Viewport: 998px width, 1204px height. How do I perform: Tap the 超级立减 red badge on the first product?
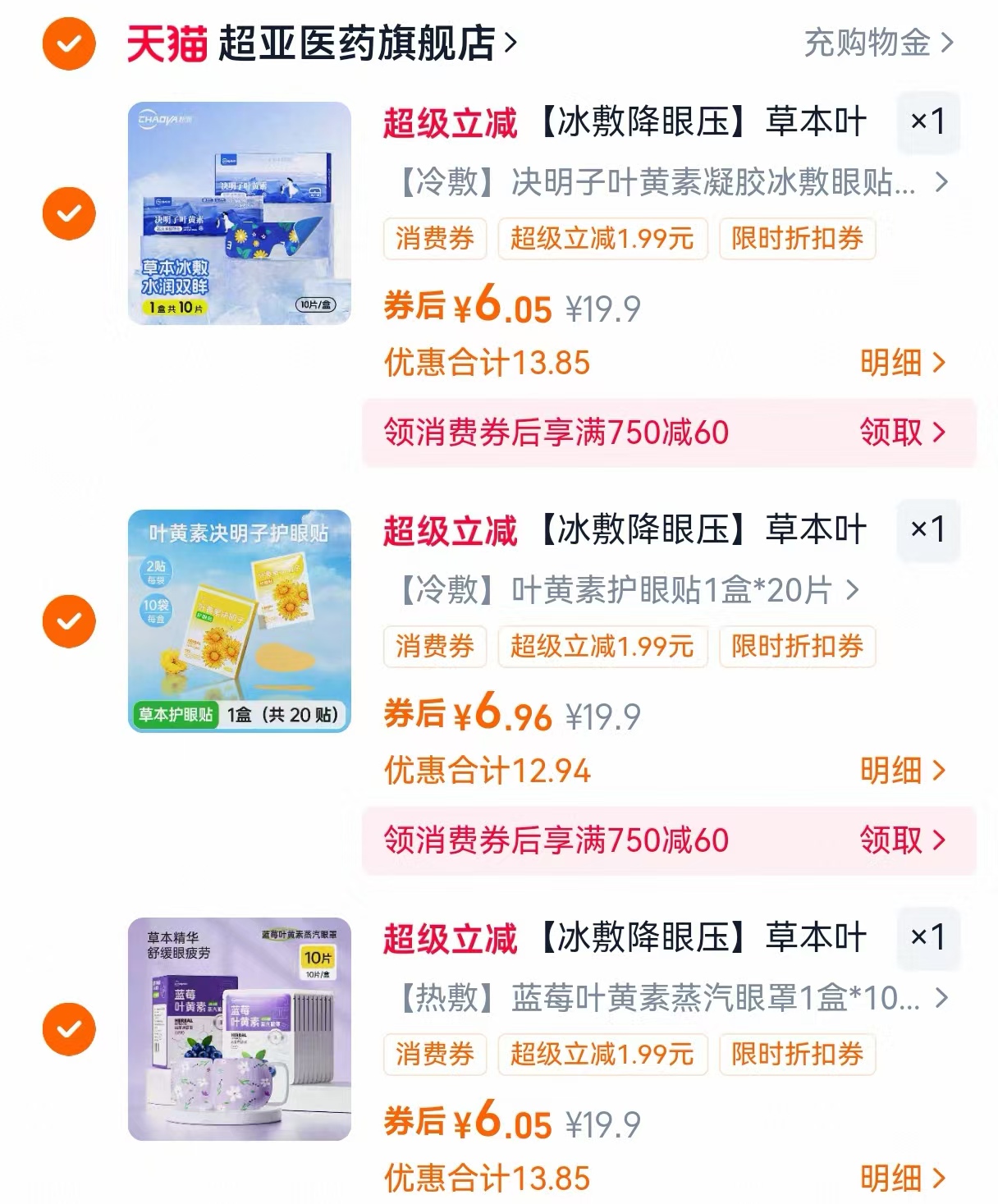(451, 121)
